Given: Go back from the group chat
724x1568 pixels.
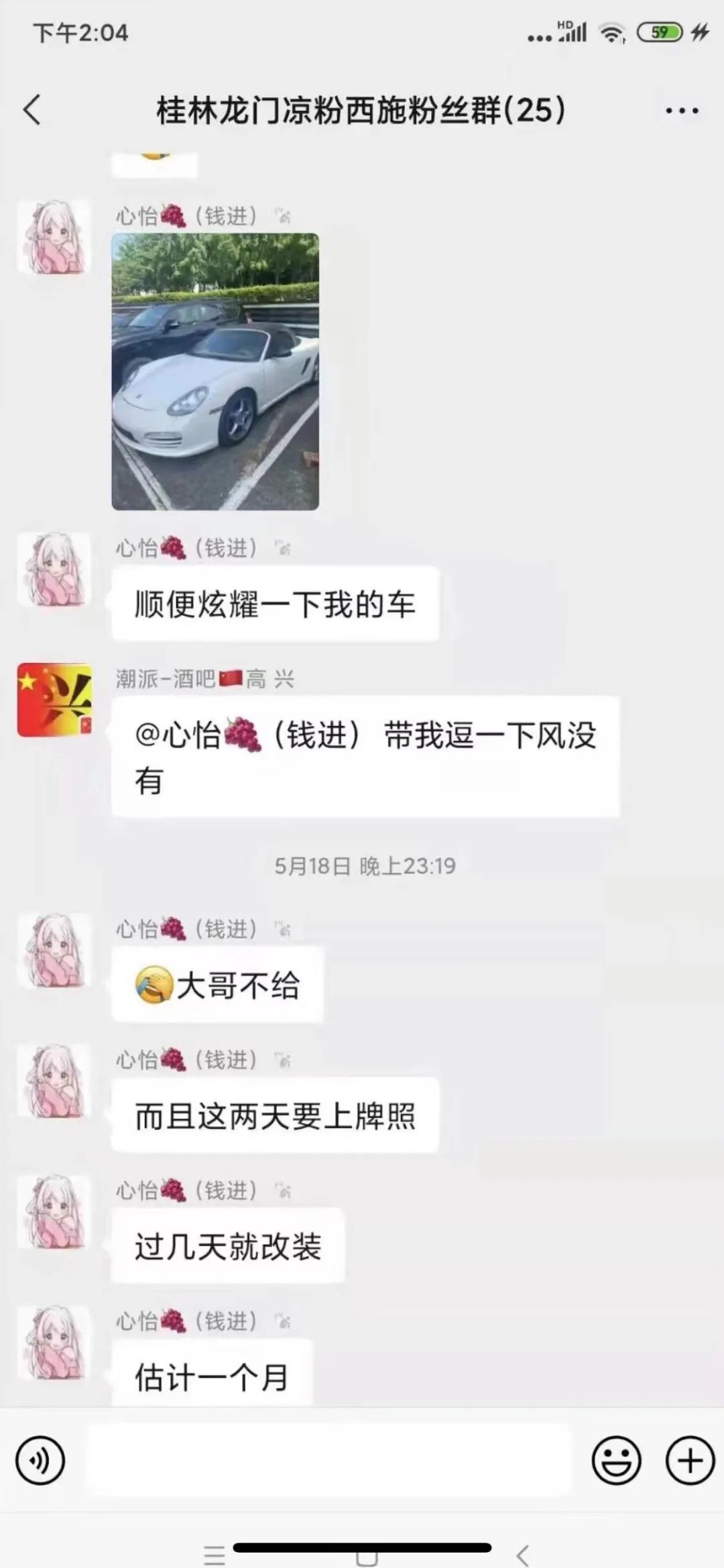Looking at the screenshot, I should 32,110.
